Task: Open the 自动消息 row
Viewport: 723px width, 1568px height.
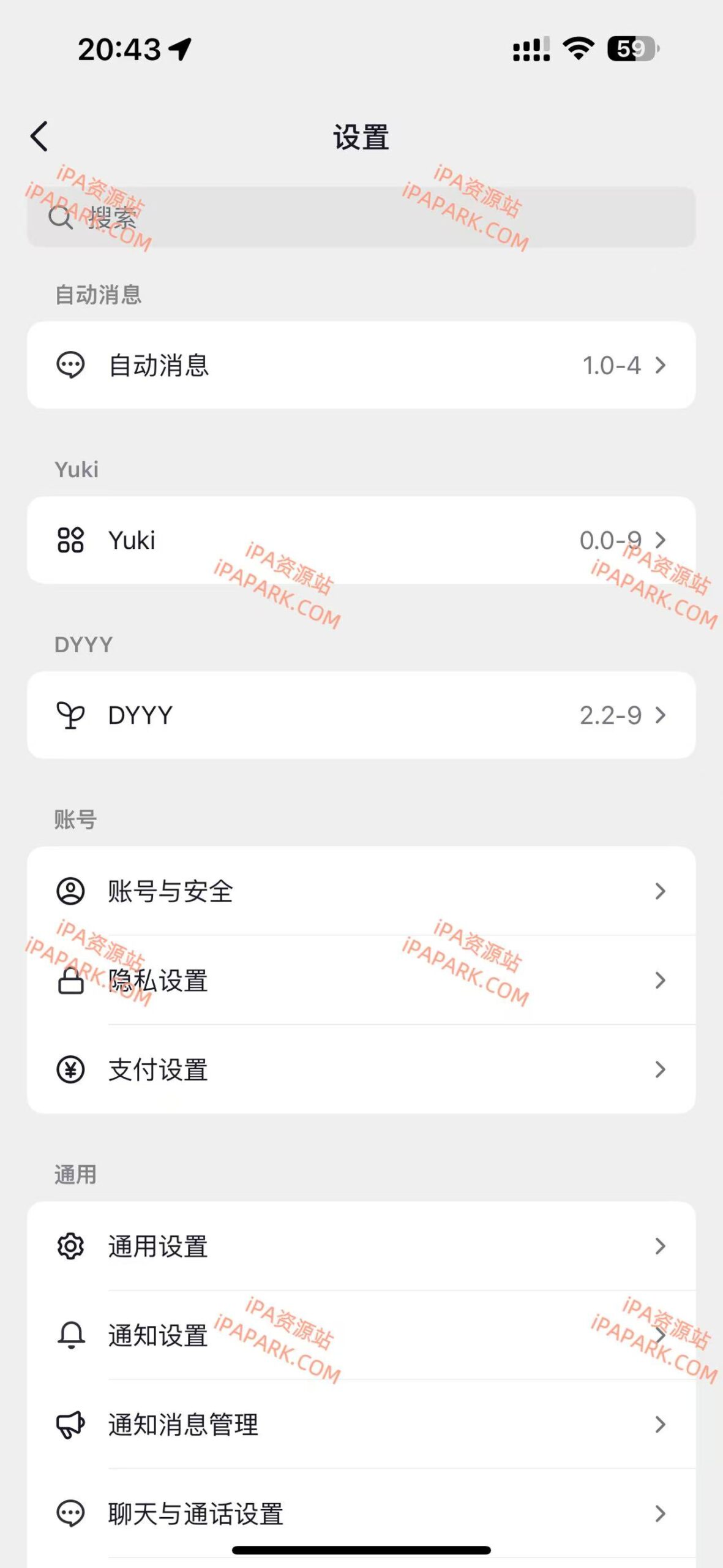Action: [361, 366]
